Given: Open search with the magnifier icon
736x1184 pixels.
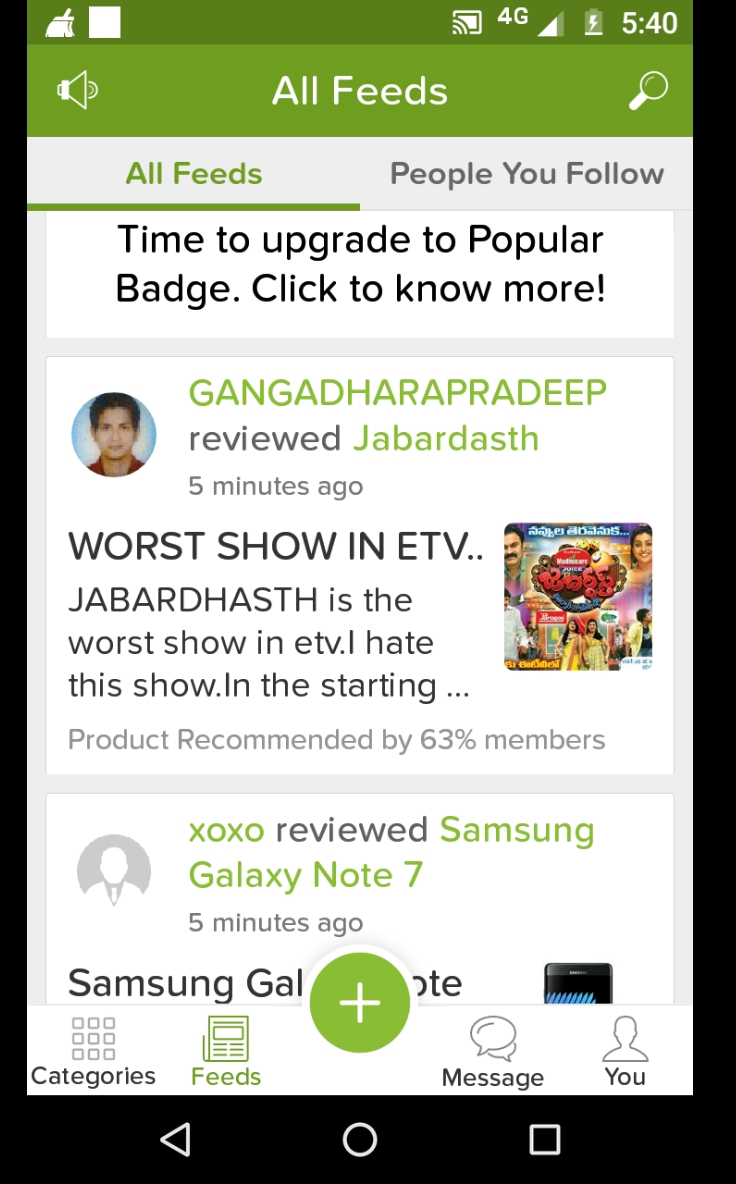Looking at the screenshot, I should pyautogui.click(x=647, y=91).
